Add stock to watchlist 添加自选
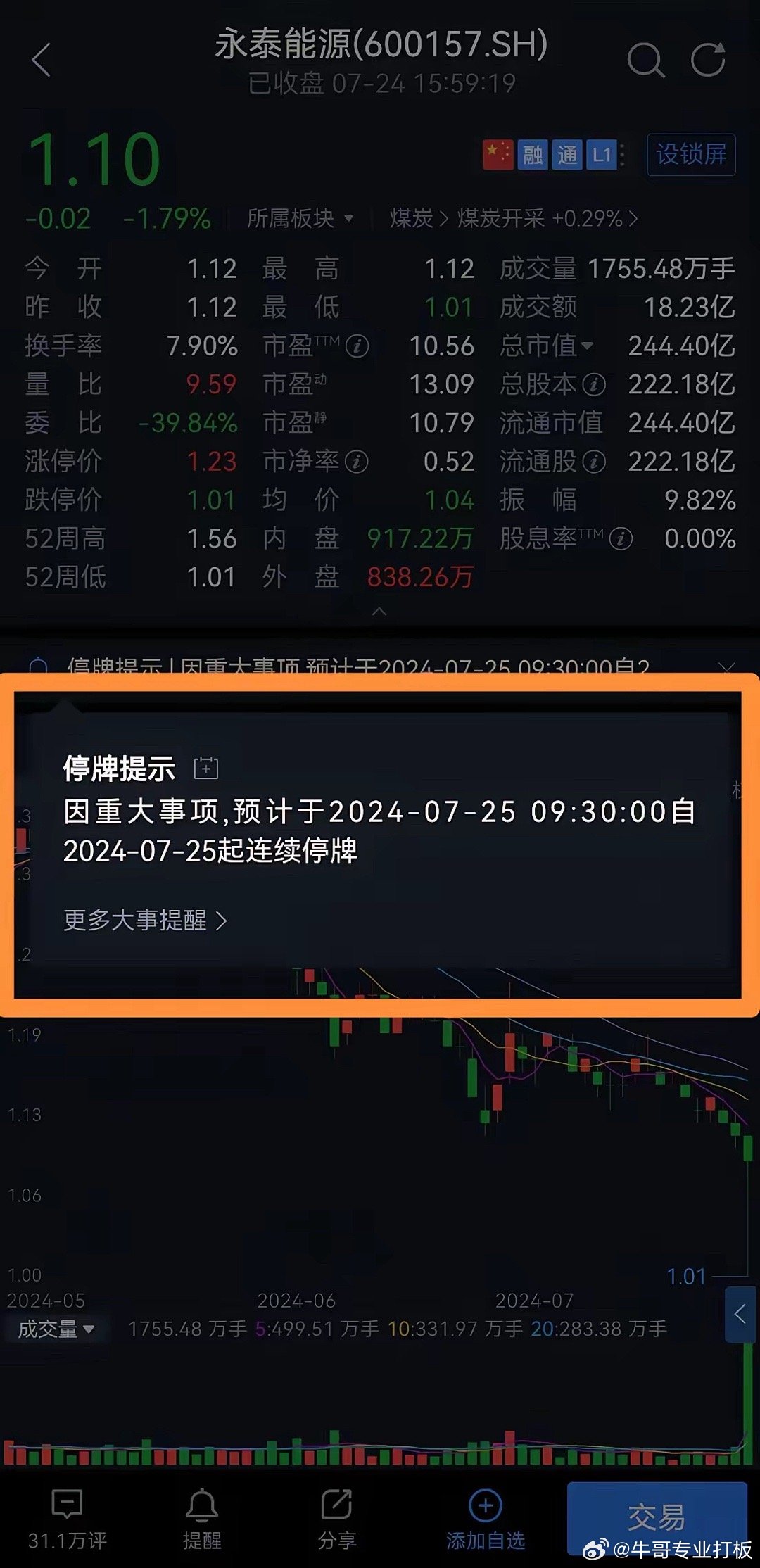 tap(486, 1519)
